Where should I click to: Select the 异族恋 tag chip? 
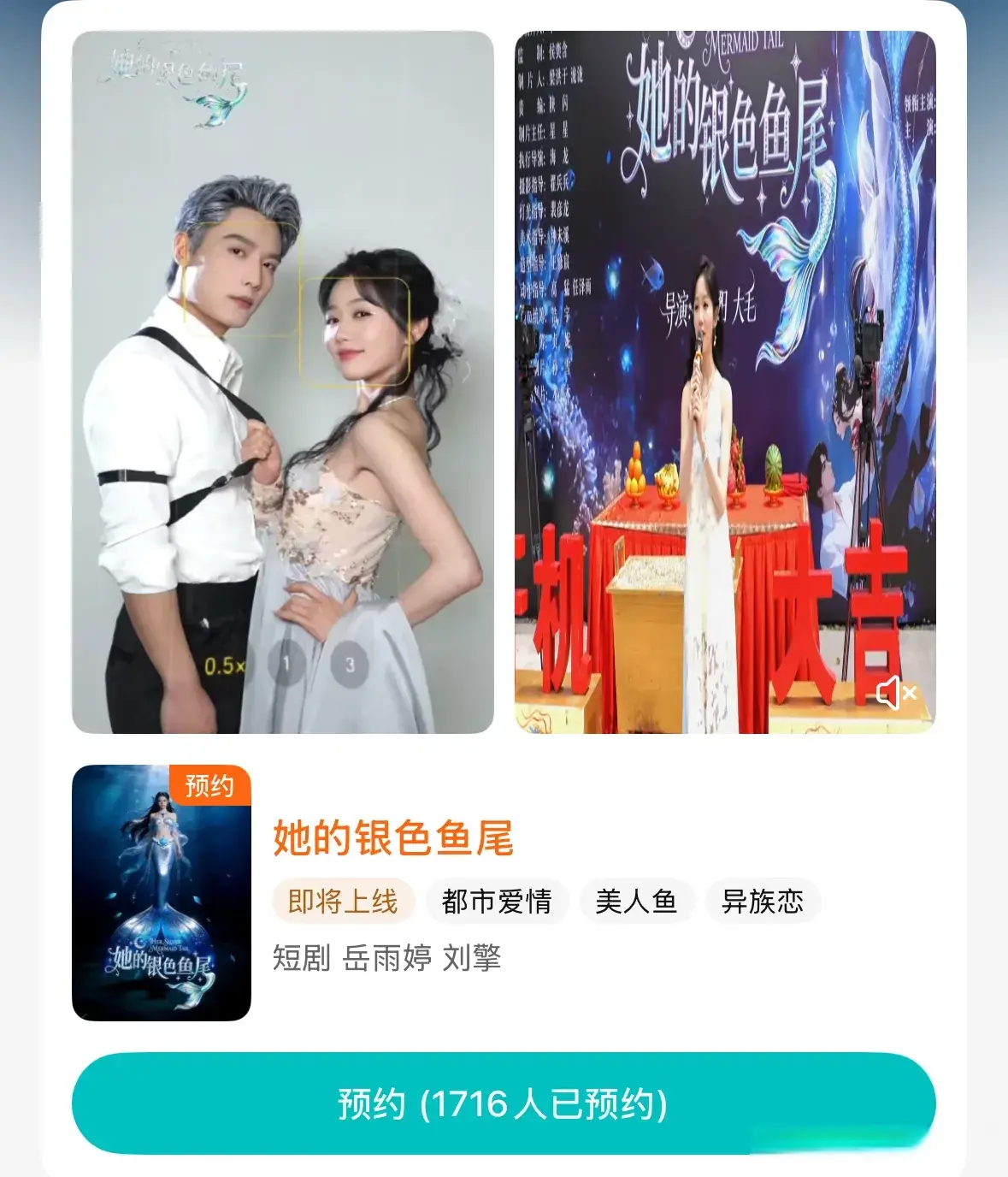point(762,902)
